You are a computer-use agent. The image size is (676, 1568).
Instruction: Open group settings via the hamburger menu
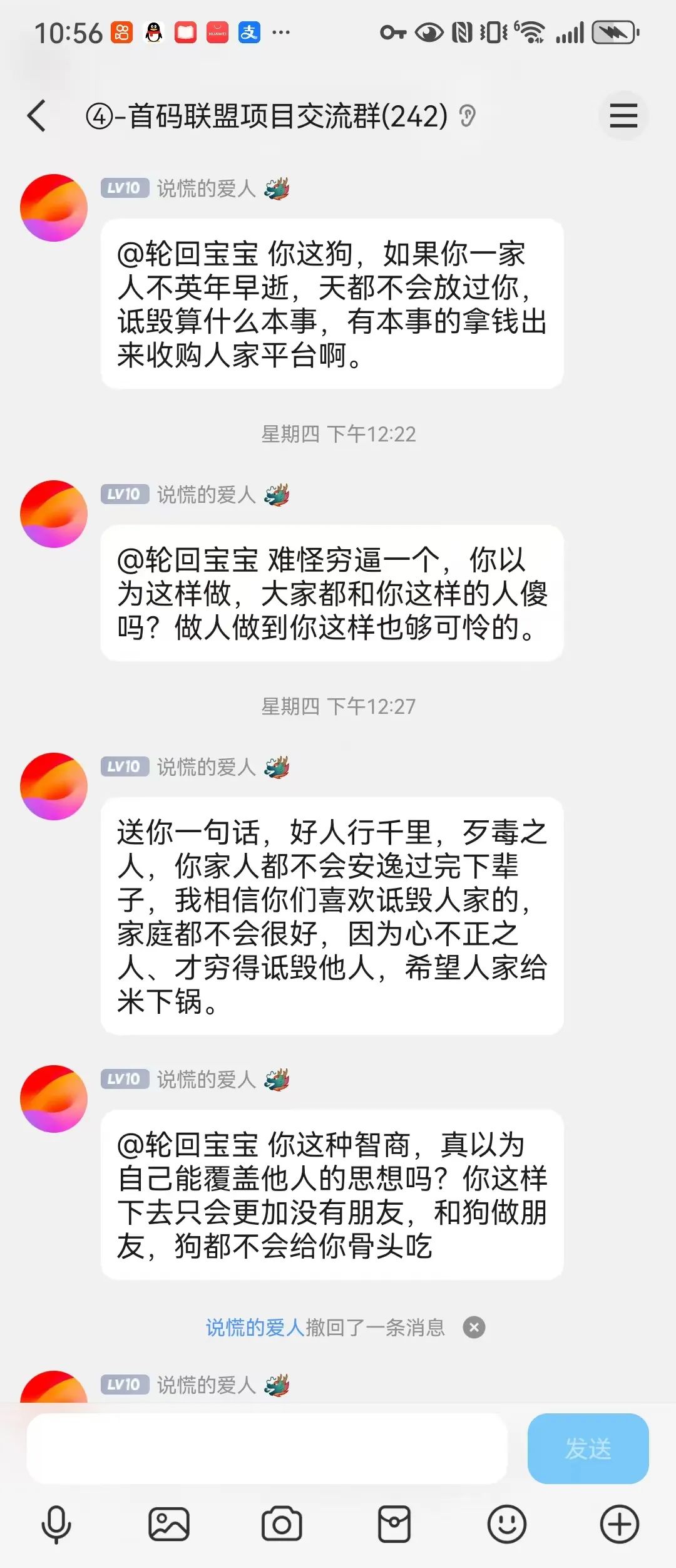(623, 115)
